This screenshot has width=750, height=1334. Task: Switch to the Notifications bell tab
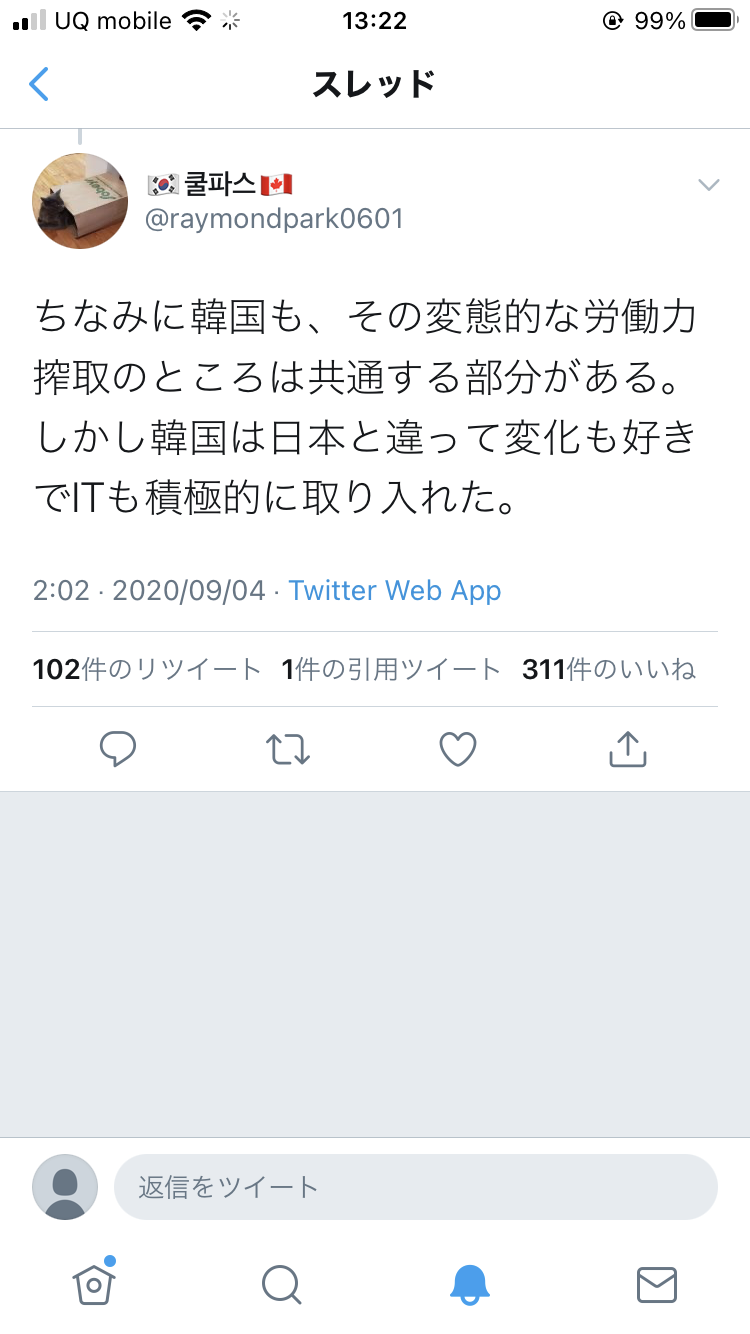(469, 1284)
